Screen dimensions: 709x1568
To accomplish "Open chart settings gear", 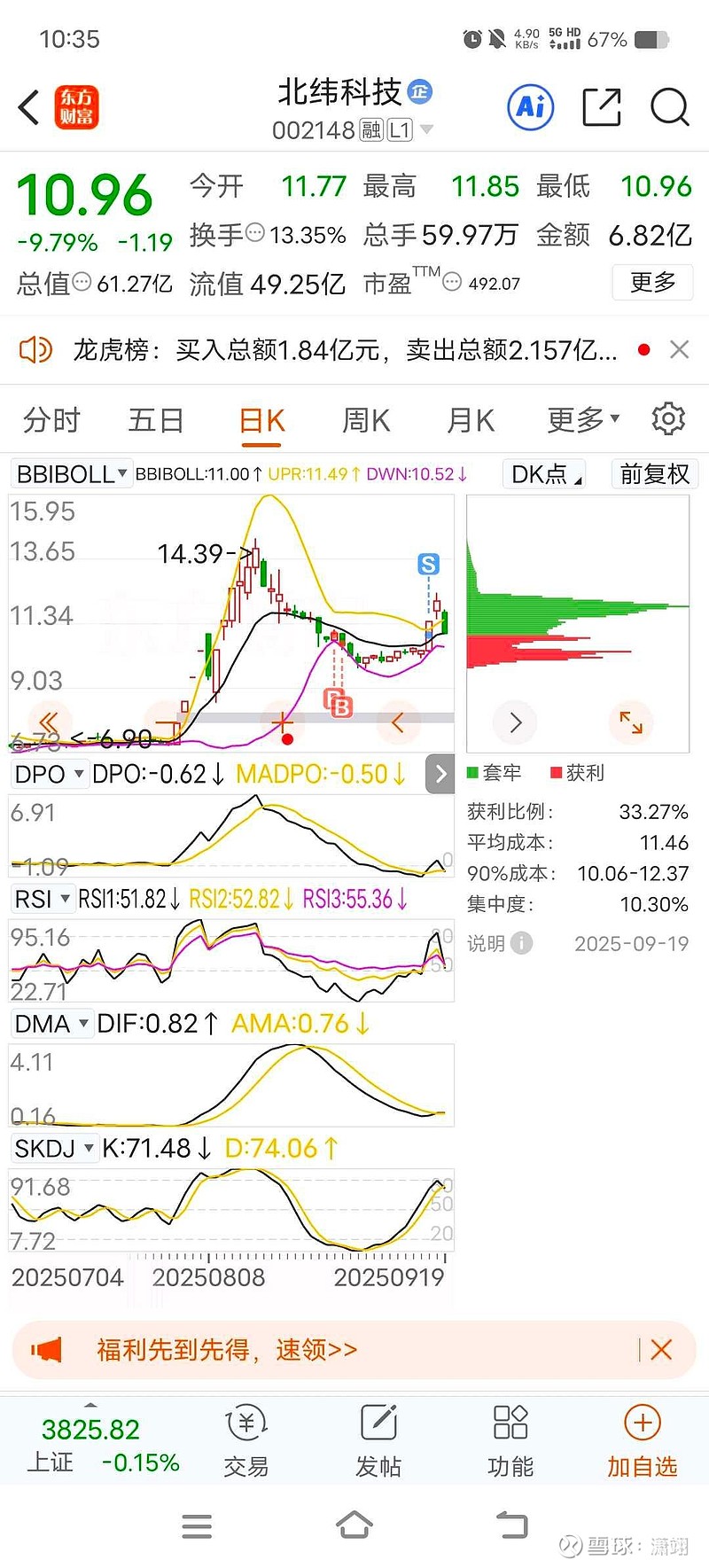I will pyautogui.click(x=668, y=419).
